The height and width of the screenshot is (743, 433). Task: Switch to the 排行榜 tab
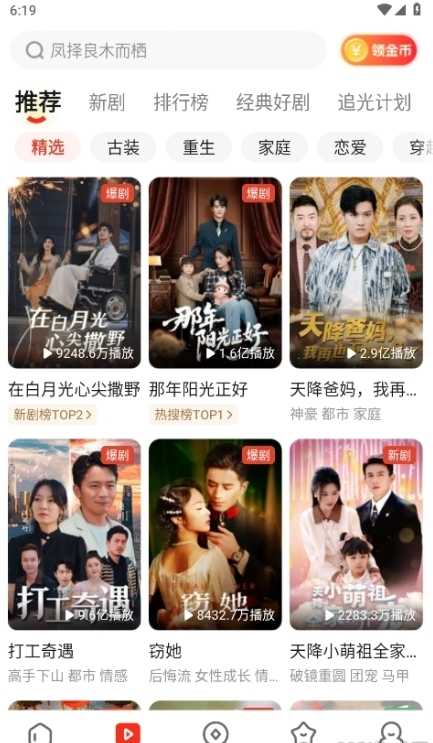pyautogui.click(x=181, y=102)
